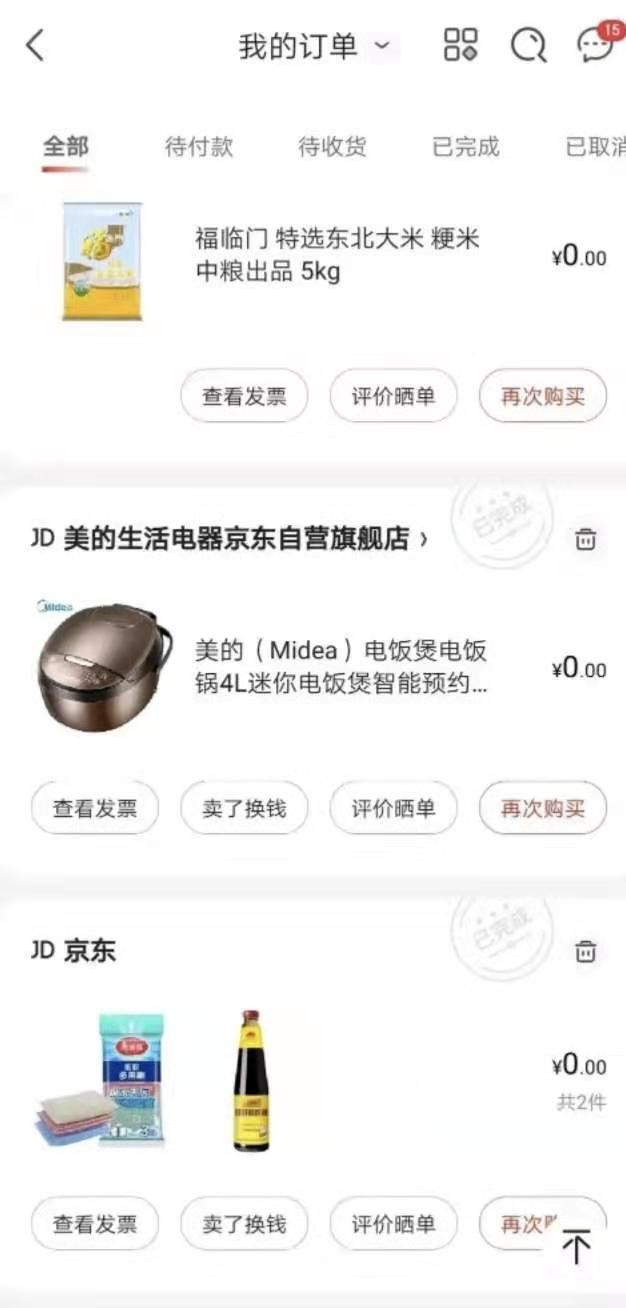Open the four-square grid menu icon

pos(461,45)
